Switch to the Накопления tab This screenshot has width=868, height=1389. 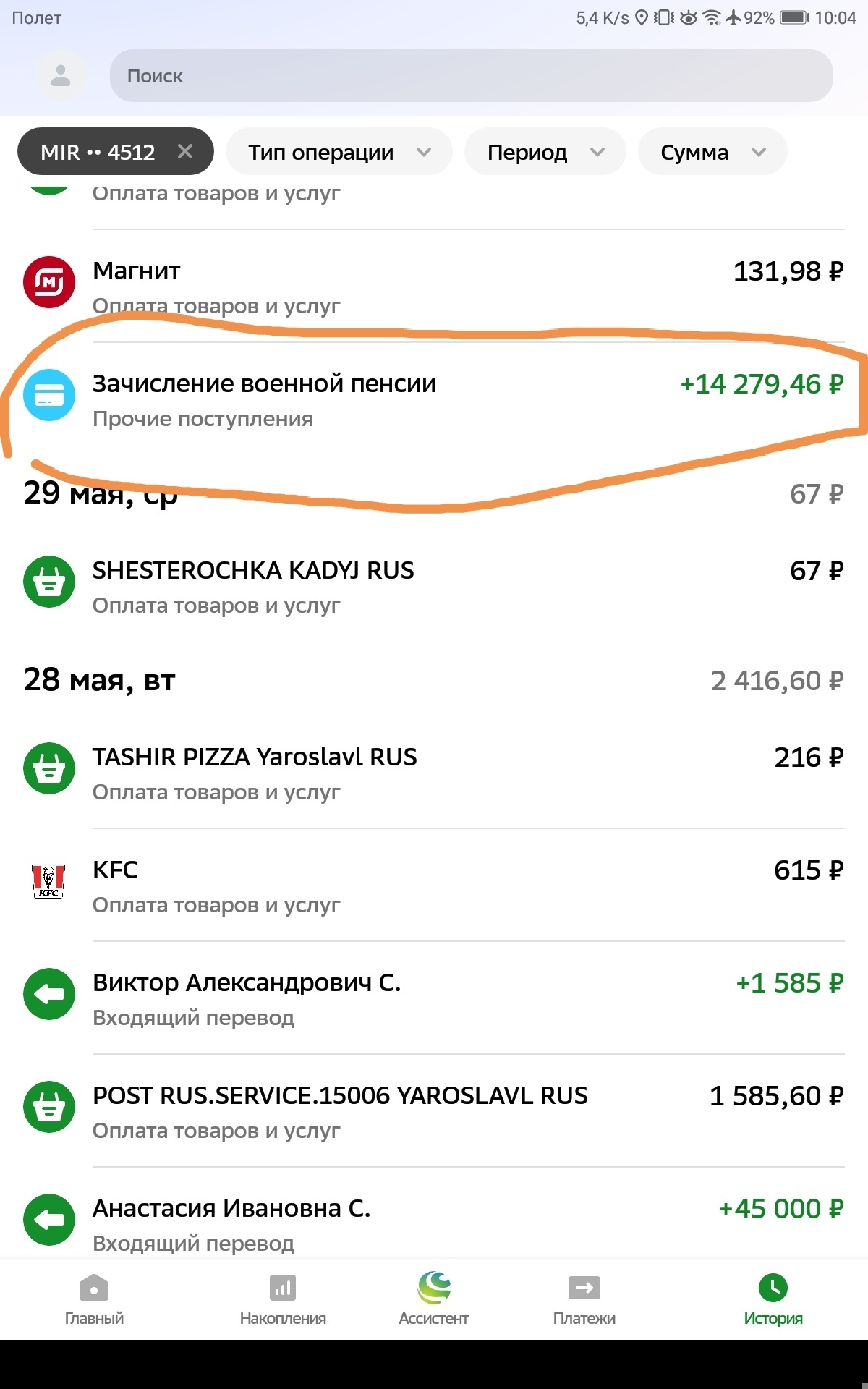(283, 1300)
